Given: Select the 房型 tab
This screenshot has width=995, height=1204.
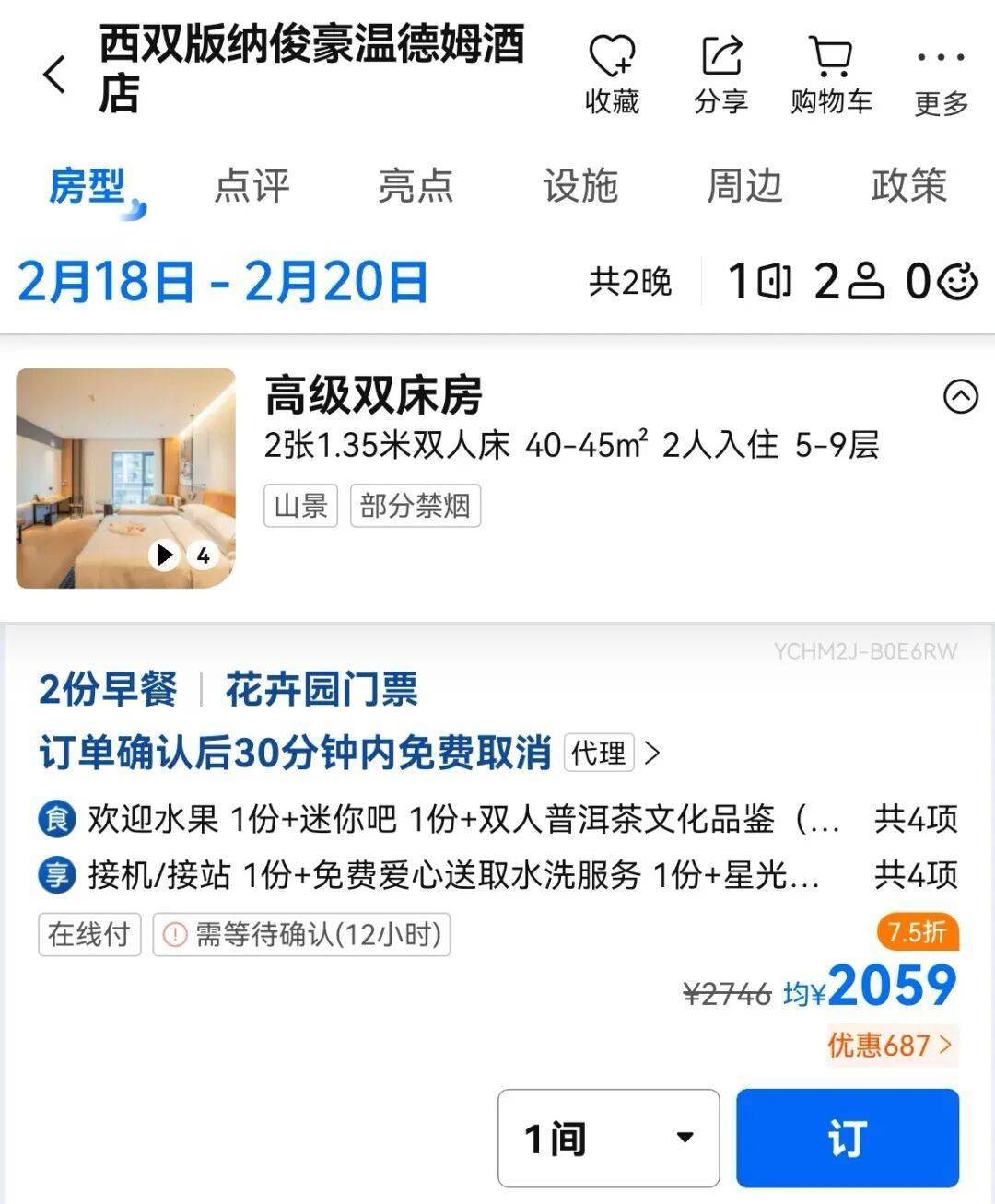Looking at the screenshot, I should click(87, 186).
